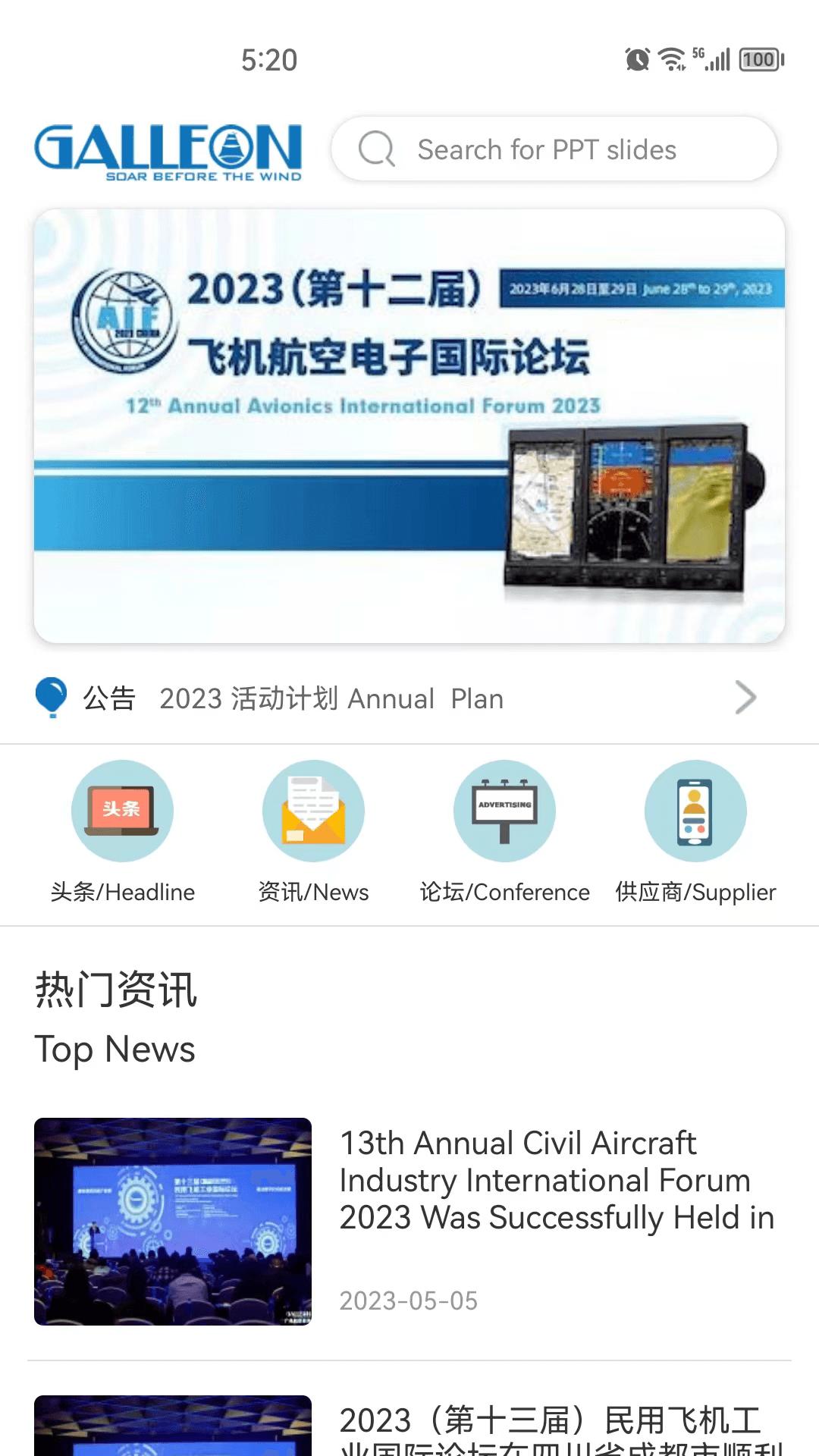Open the 13th Annual Civil Aircraft Forum article
Screen dimensions: 819x1456
coord(557,1180)
